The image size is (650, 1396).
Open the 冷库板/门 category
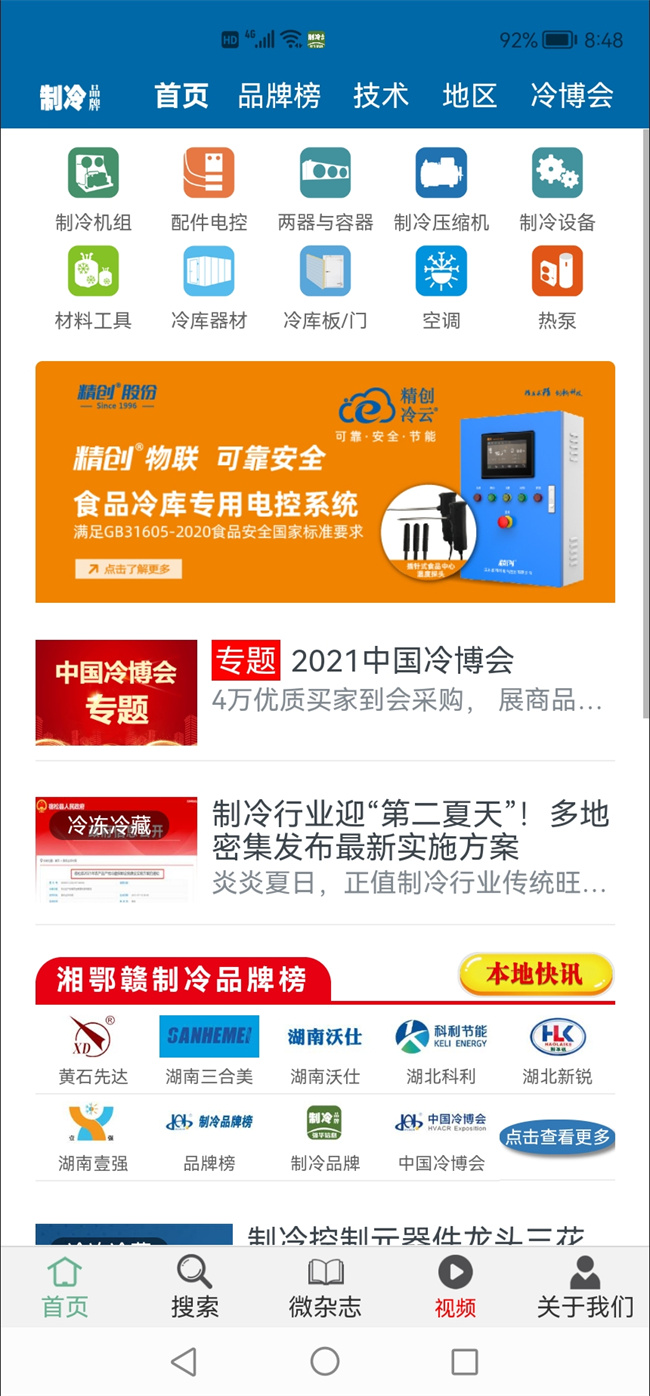pos(325,287)
